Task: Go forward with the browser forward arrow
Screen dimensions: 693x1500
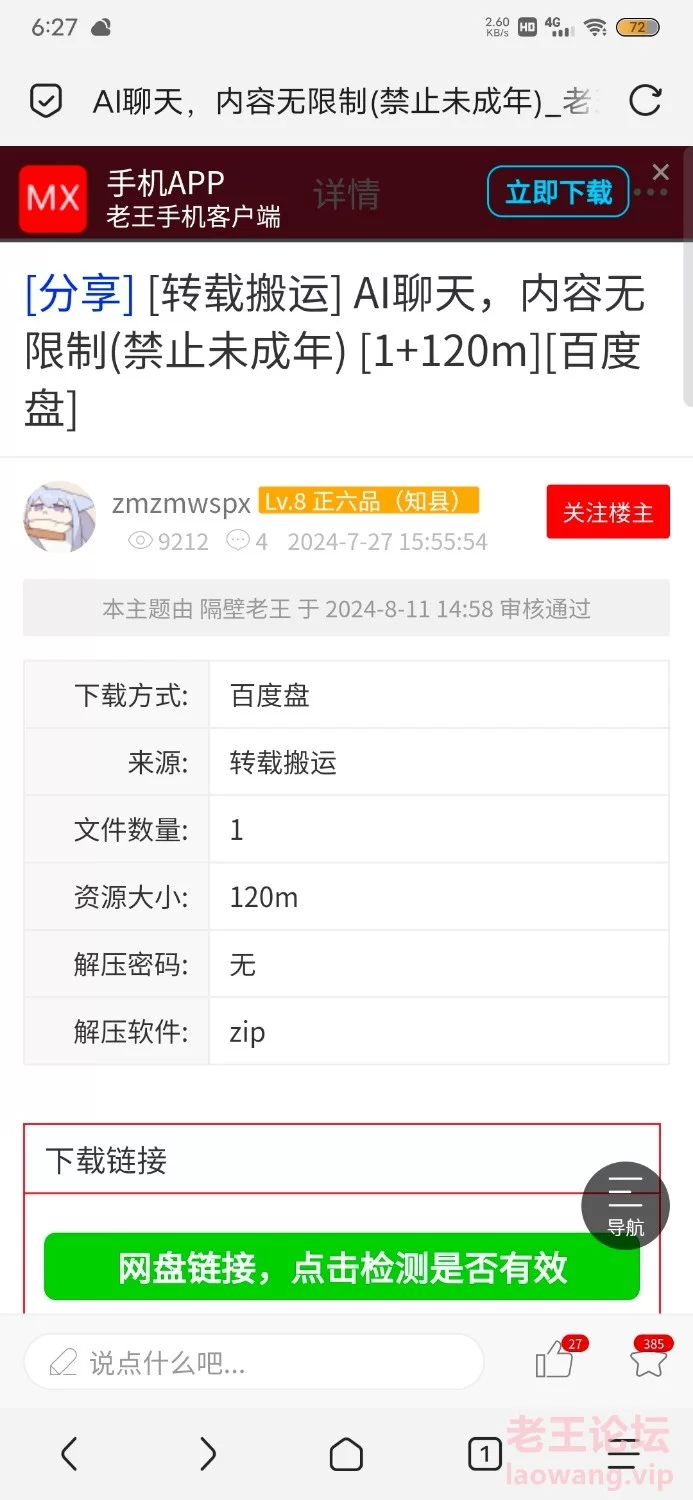Action: (x=207, y=1453)
